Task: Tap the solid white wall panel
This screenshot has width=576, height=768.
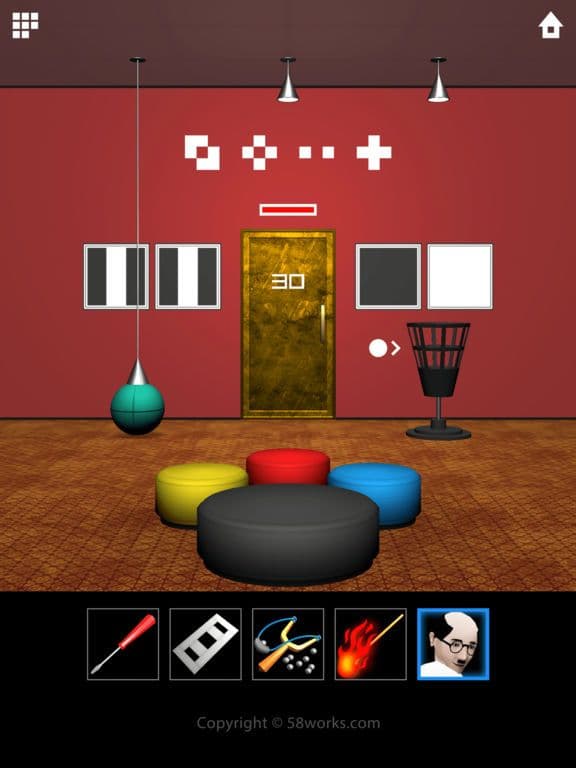Action: [x=460, y=276]
